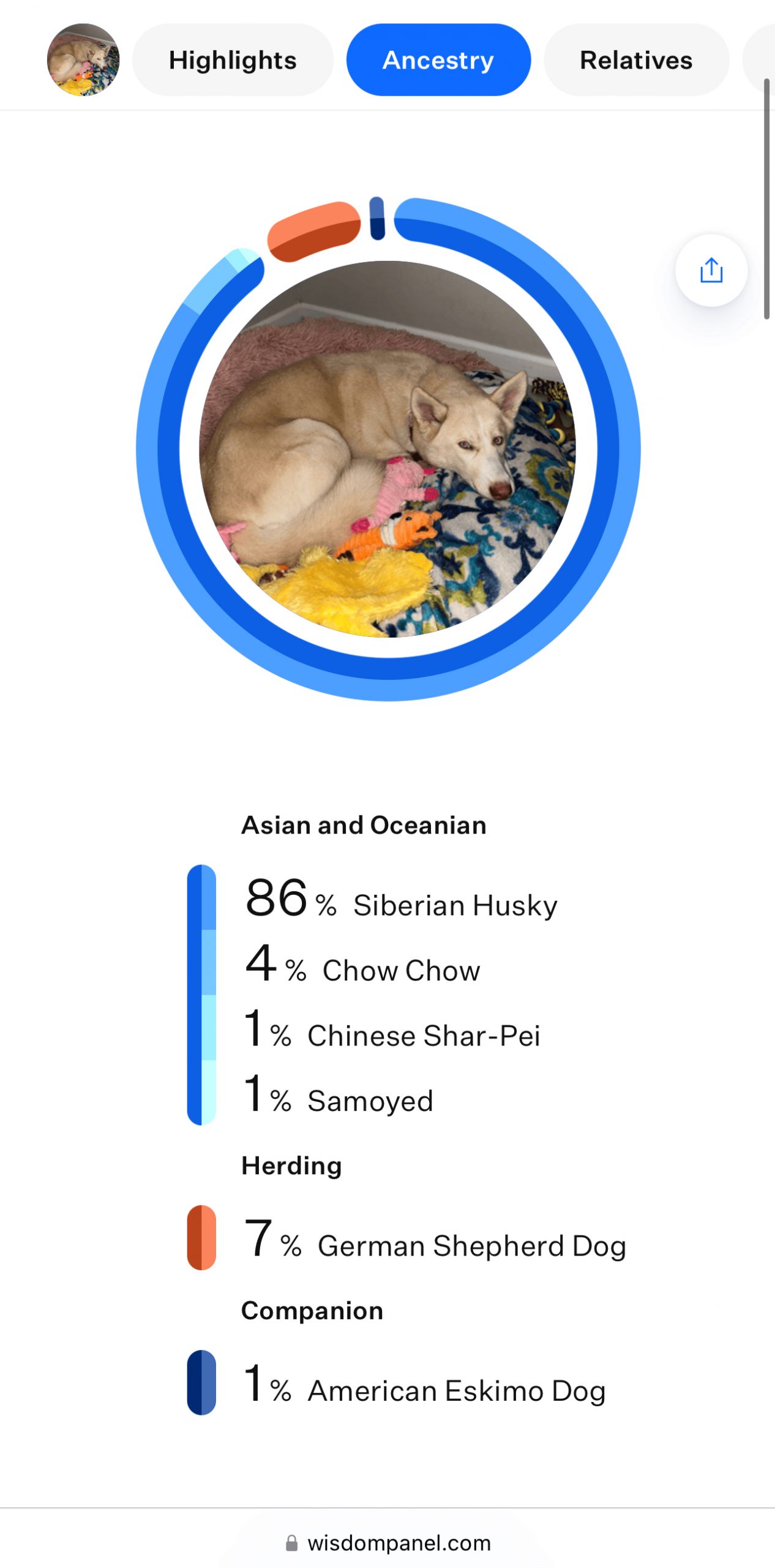Viewport: 775px width, 1568px height.
Task: Open the Relatives tab
Action: 635,60
